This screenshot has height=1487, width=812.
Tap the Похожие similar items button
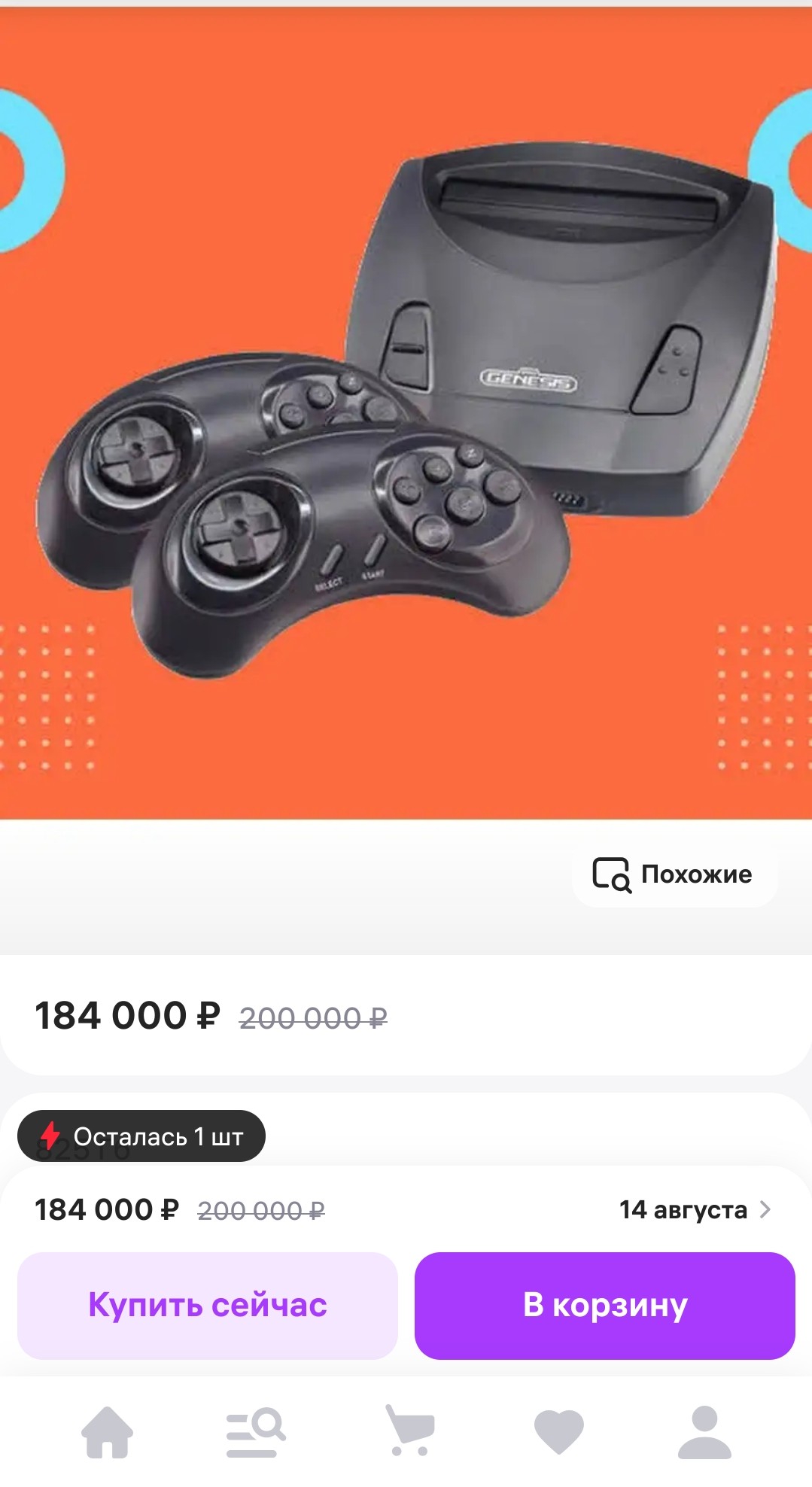coord(674,874)
